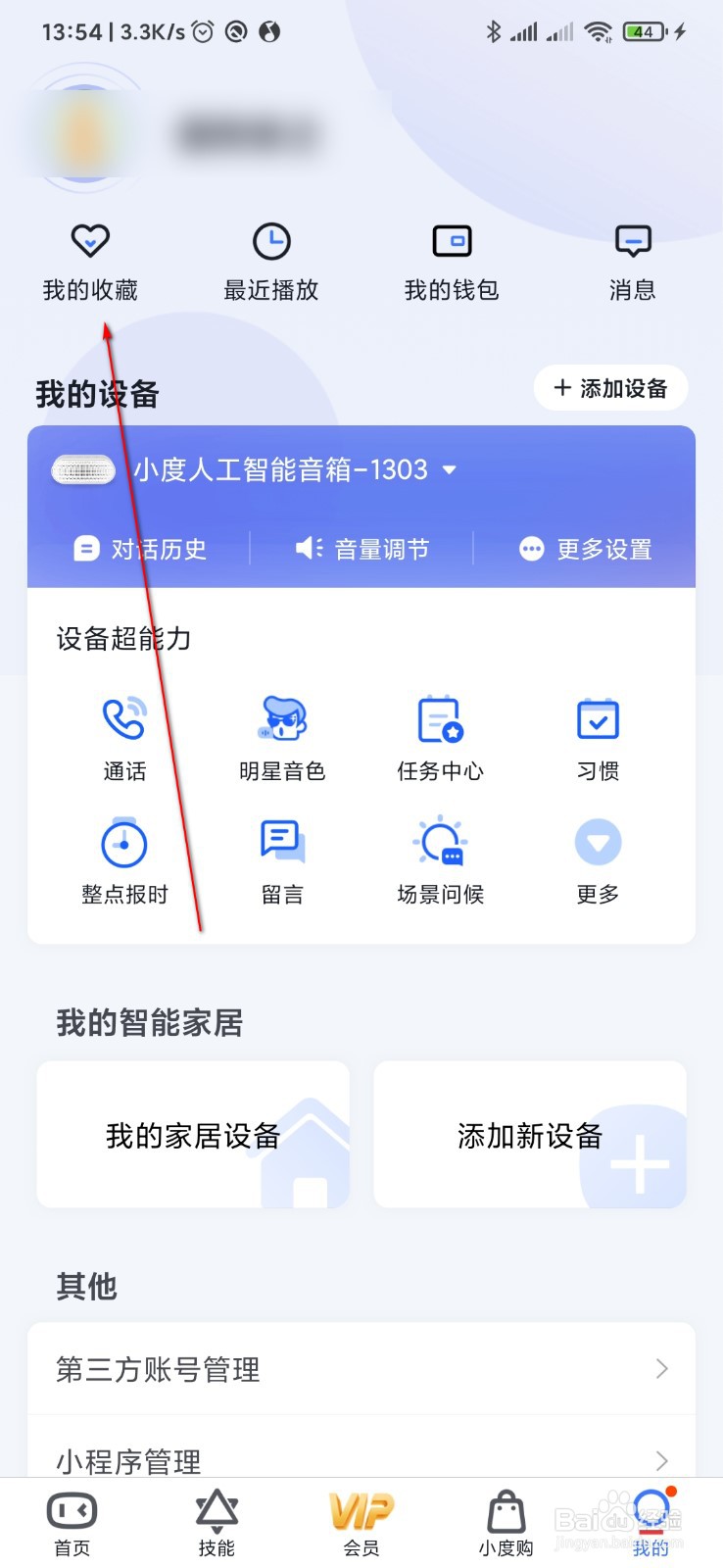The image size is (723, 1568).
Task: Open 任务中心 task center
Action: (439, 735)
